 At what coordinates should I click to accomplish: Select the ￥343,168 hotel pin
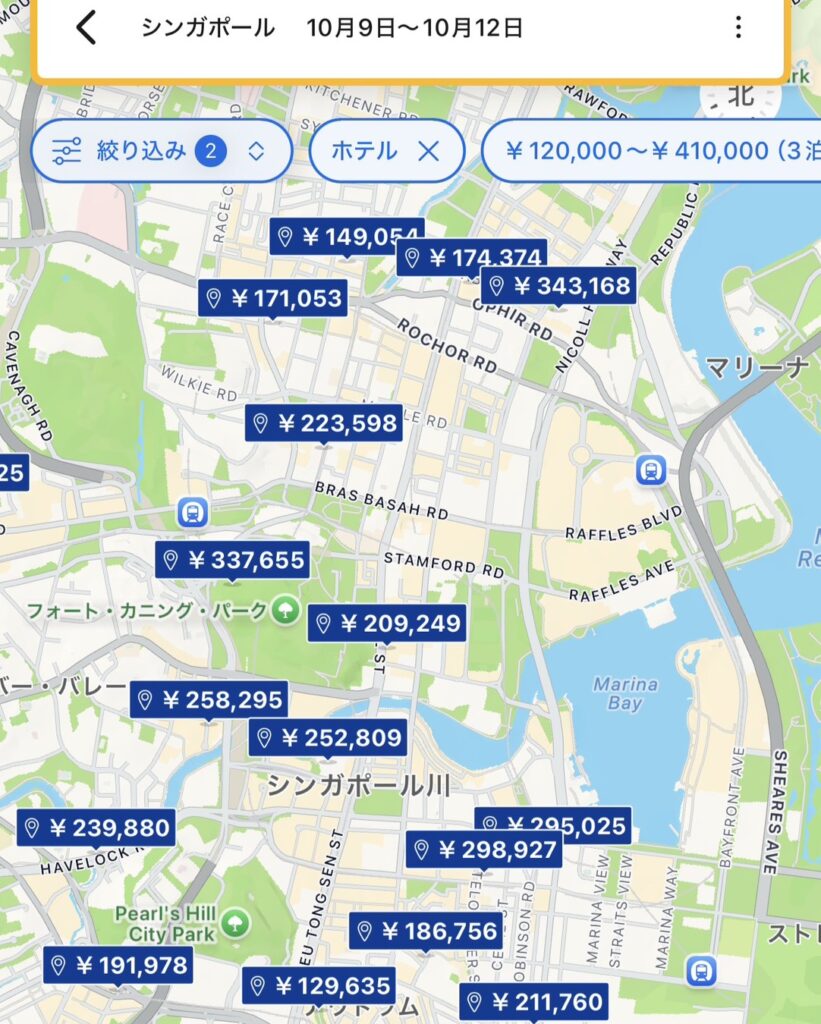(x=558, y=287)
